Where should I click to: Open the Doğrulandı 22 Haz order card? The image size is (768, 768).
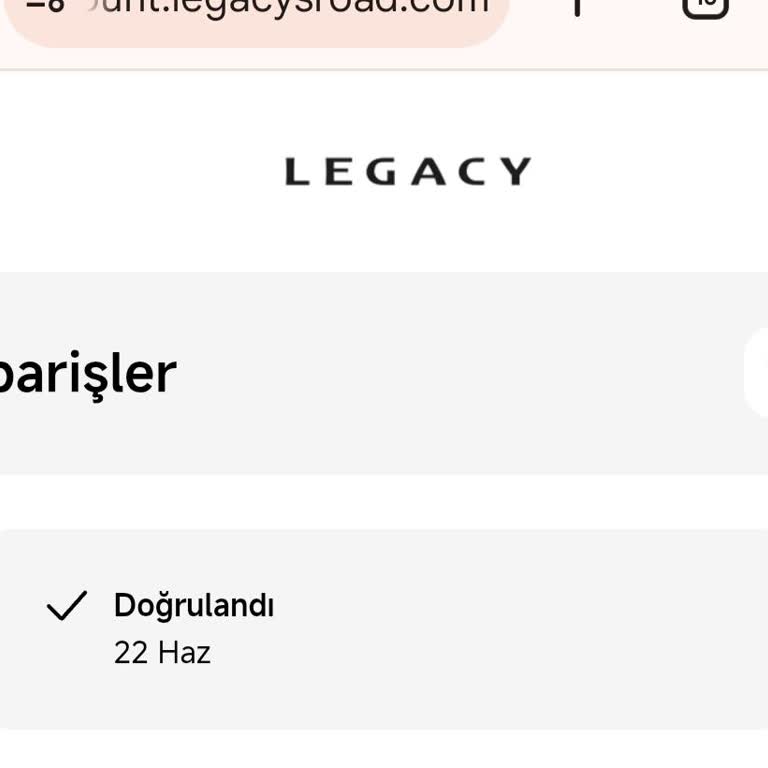(x=384, y=629)
